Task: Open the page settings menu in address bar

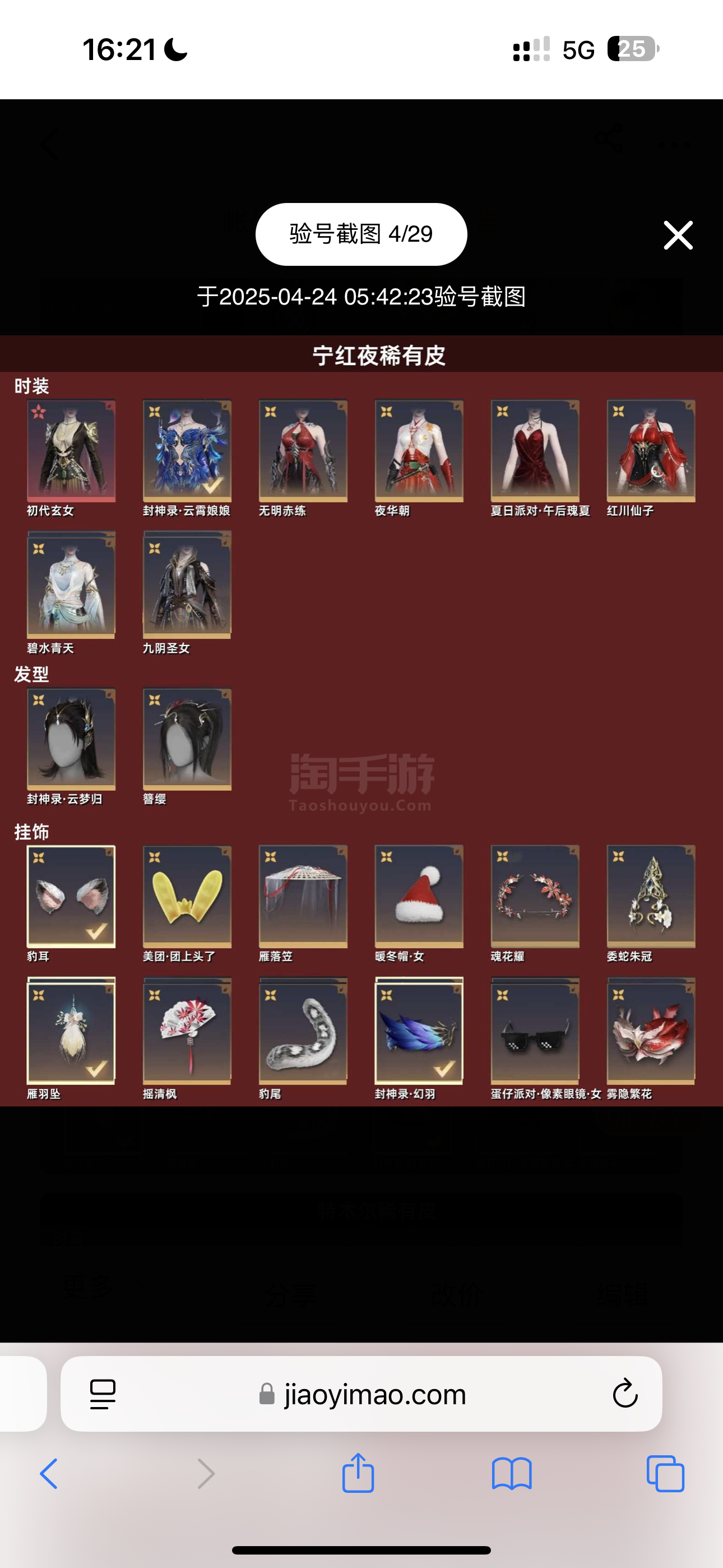Action: click(102, 1395)
